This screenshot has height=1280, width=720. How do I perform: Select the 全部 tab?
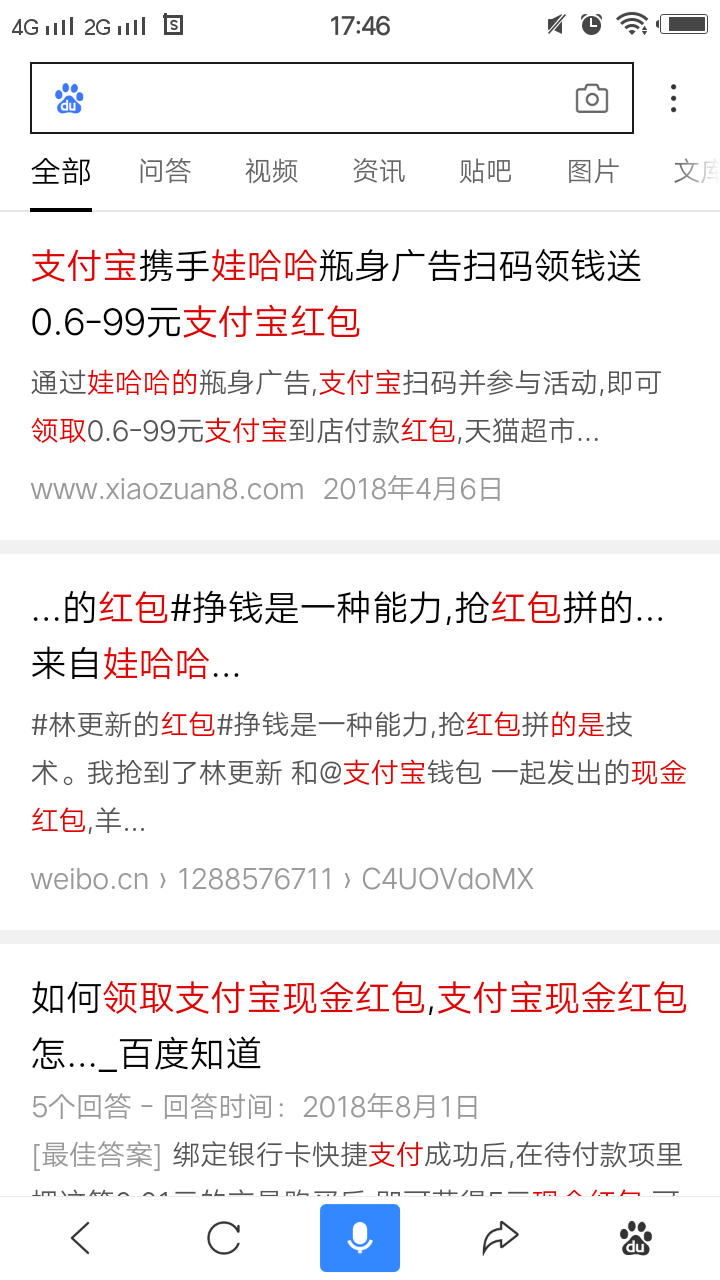click(x=61, y=171)
